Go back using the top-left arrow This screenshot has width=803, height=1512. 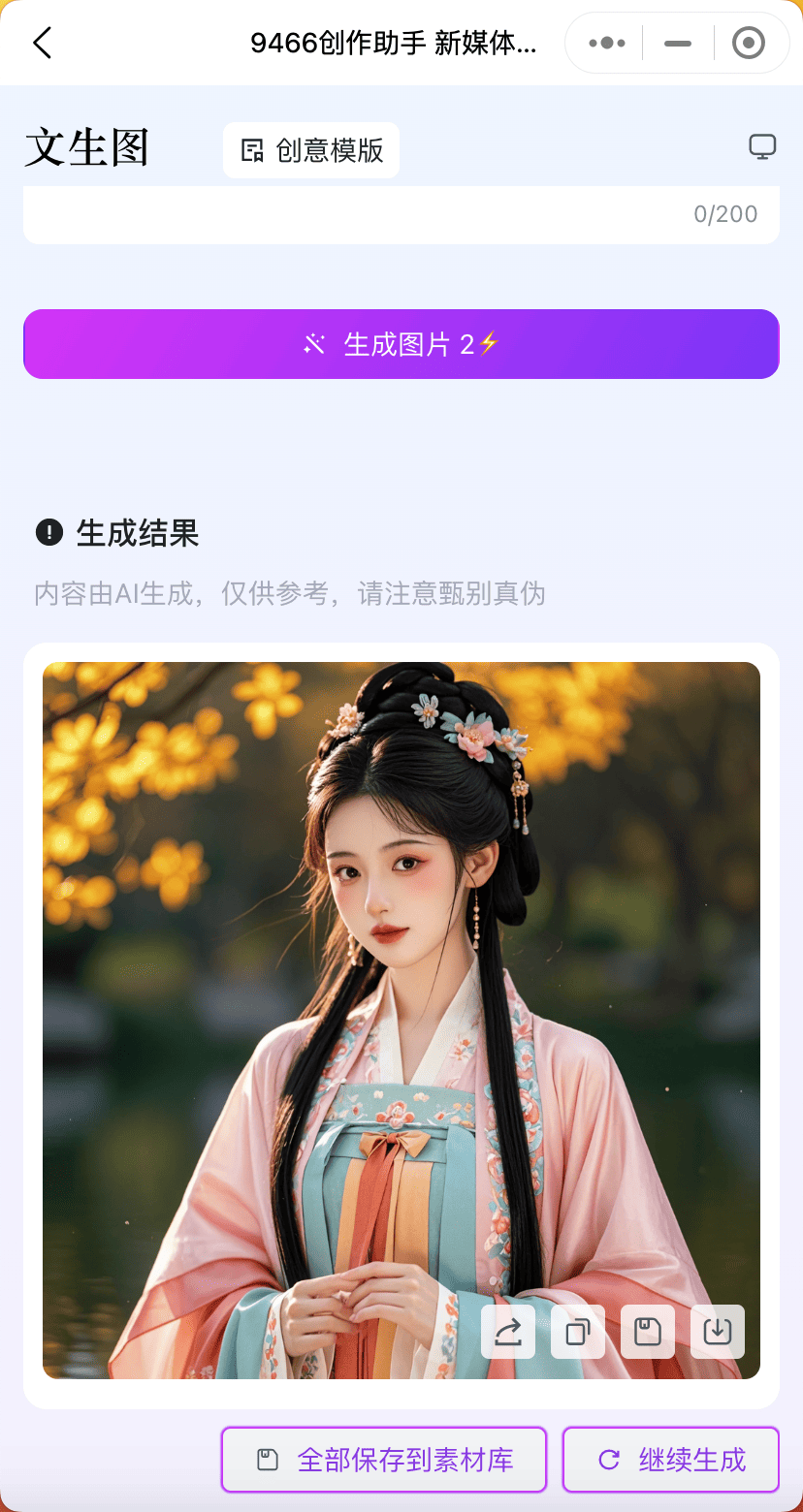[x=42, y=43]
